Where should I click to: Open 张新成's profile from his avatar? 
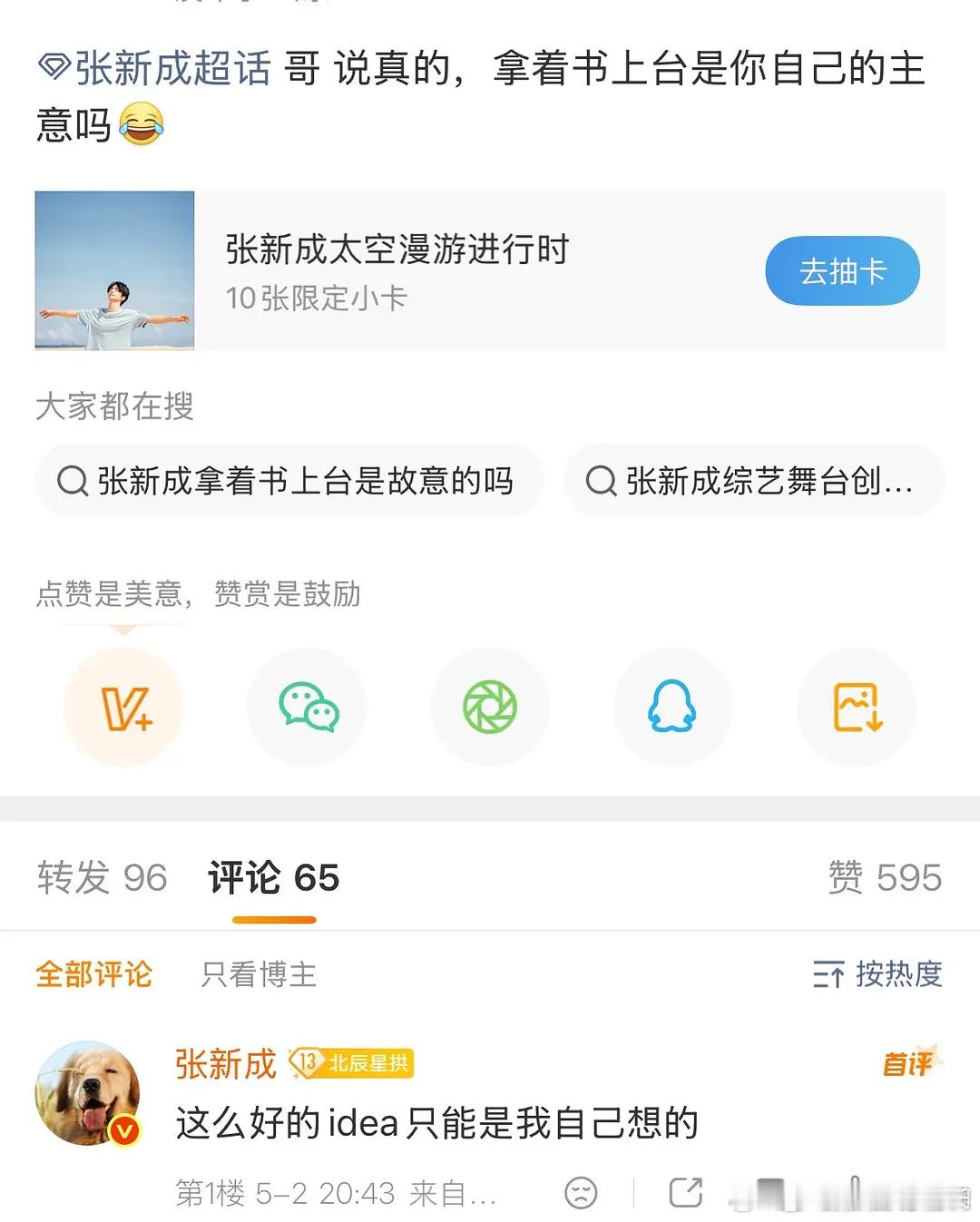pyautogui.click(x=88, y=1093)
